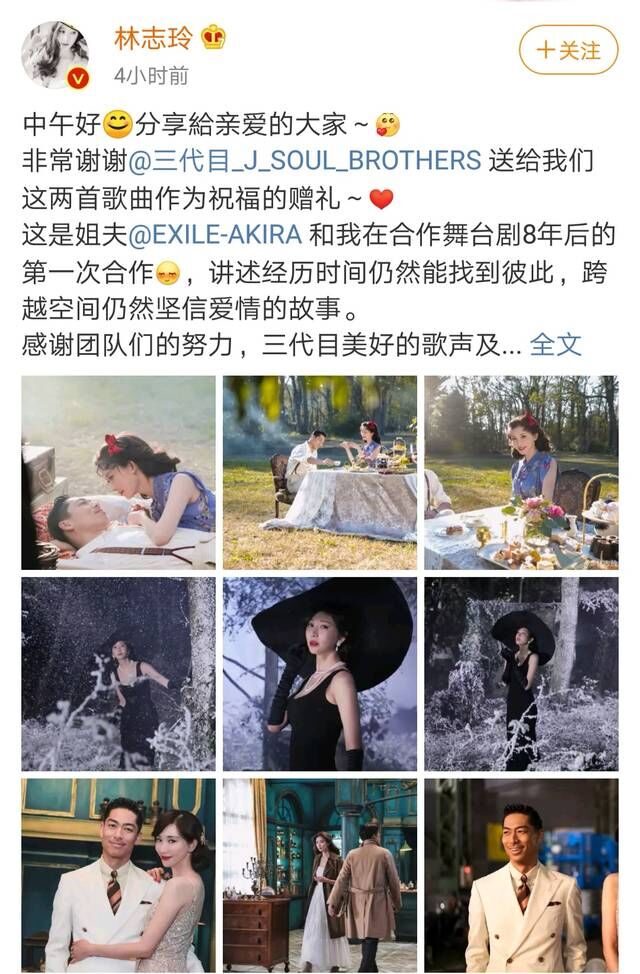The width and height of the screenshot is (640, 974).
Task: Open the 林志玲 username link
Action: (x=152, y=38)
